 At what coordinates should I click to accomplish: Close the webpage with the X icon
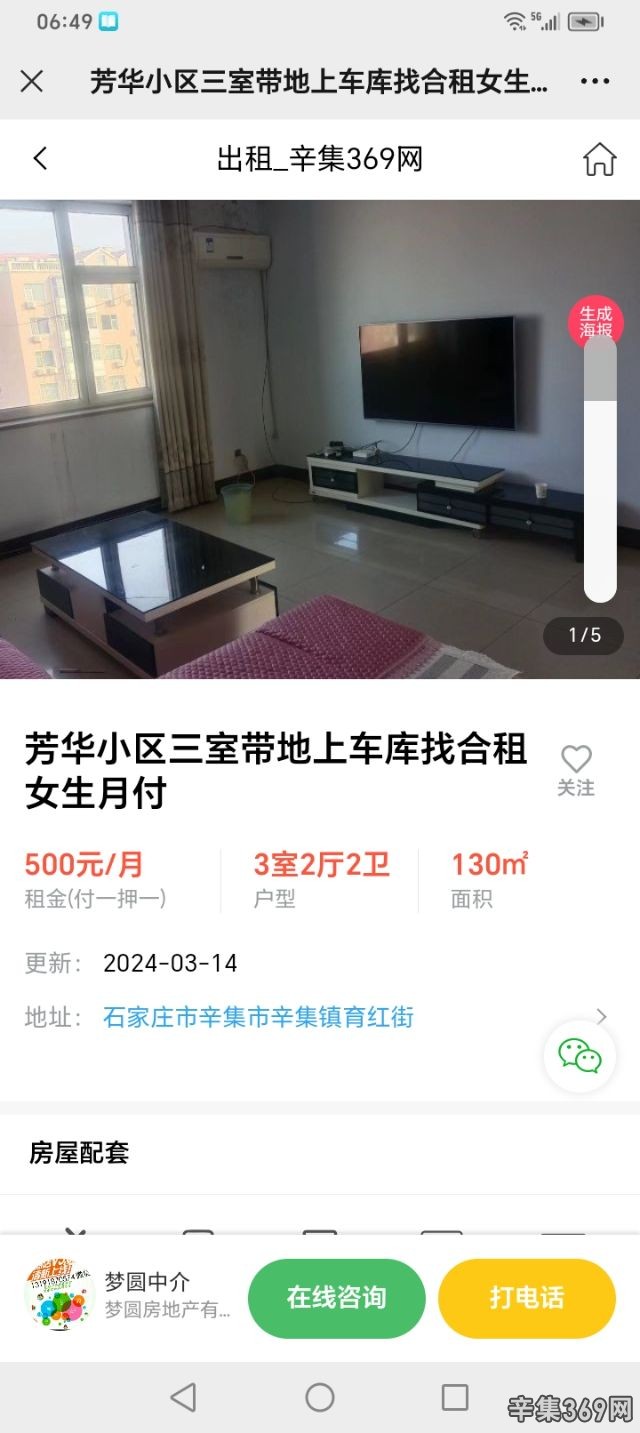pyautogui.click(x=32, y=81)
